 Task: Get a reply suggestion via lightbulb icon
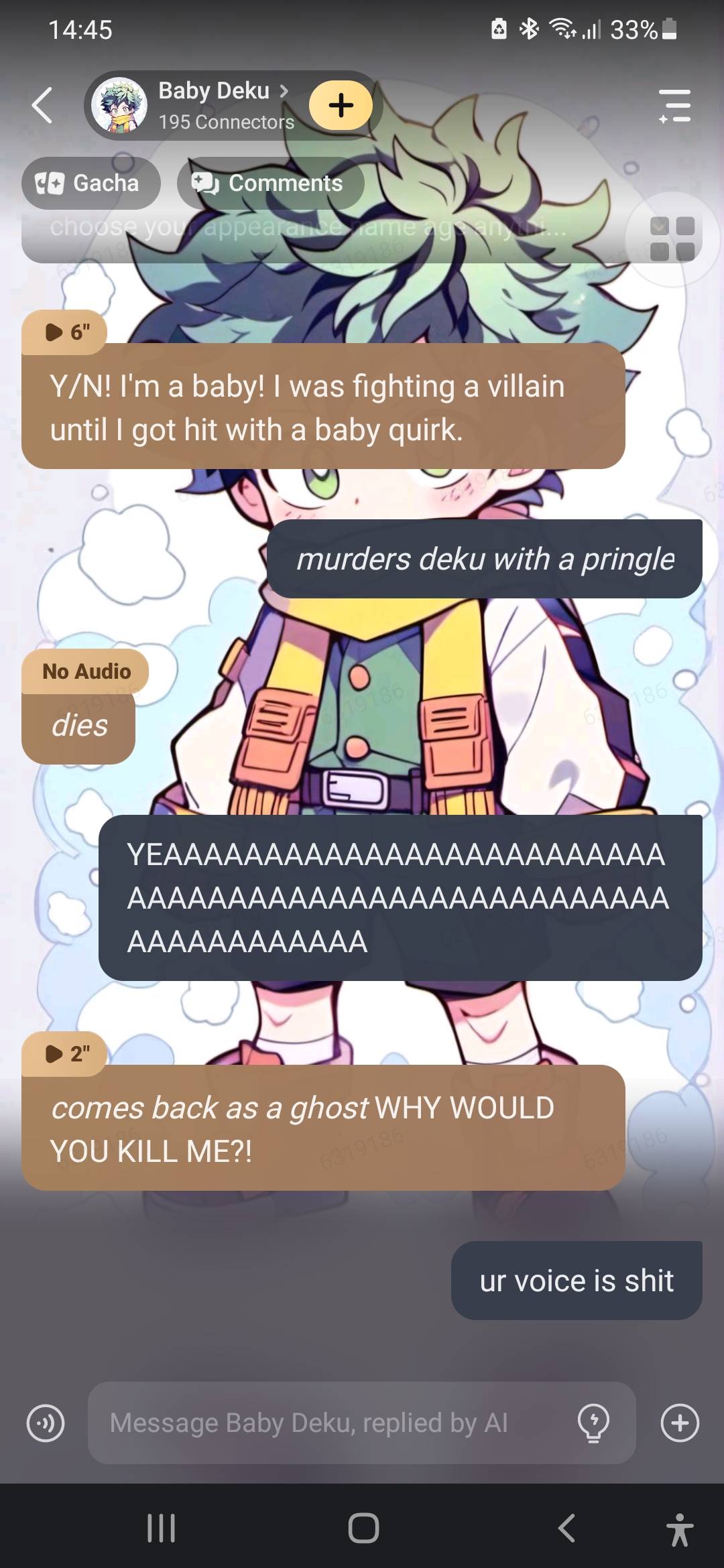(593, 1423)
